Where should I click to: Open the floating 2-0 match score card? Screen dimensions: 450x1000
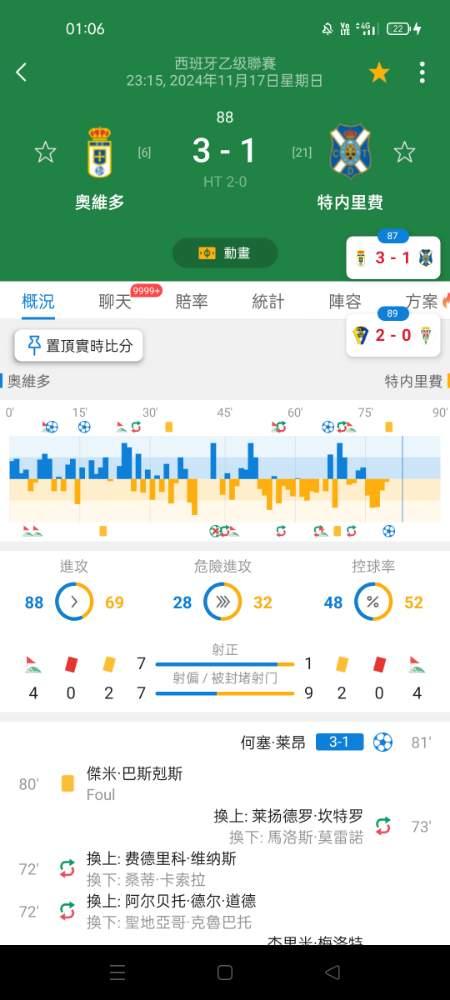pyautogui.click(x=393, y=335)
